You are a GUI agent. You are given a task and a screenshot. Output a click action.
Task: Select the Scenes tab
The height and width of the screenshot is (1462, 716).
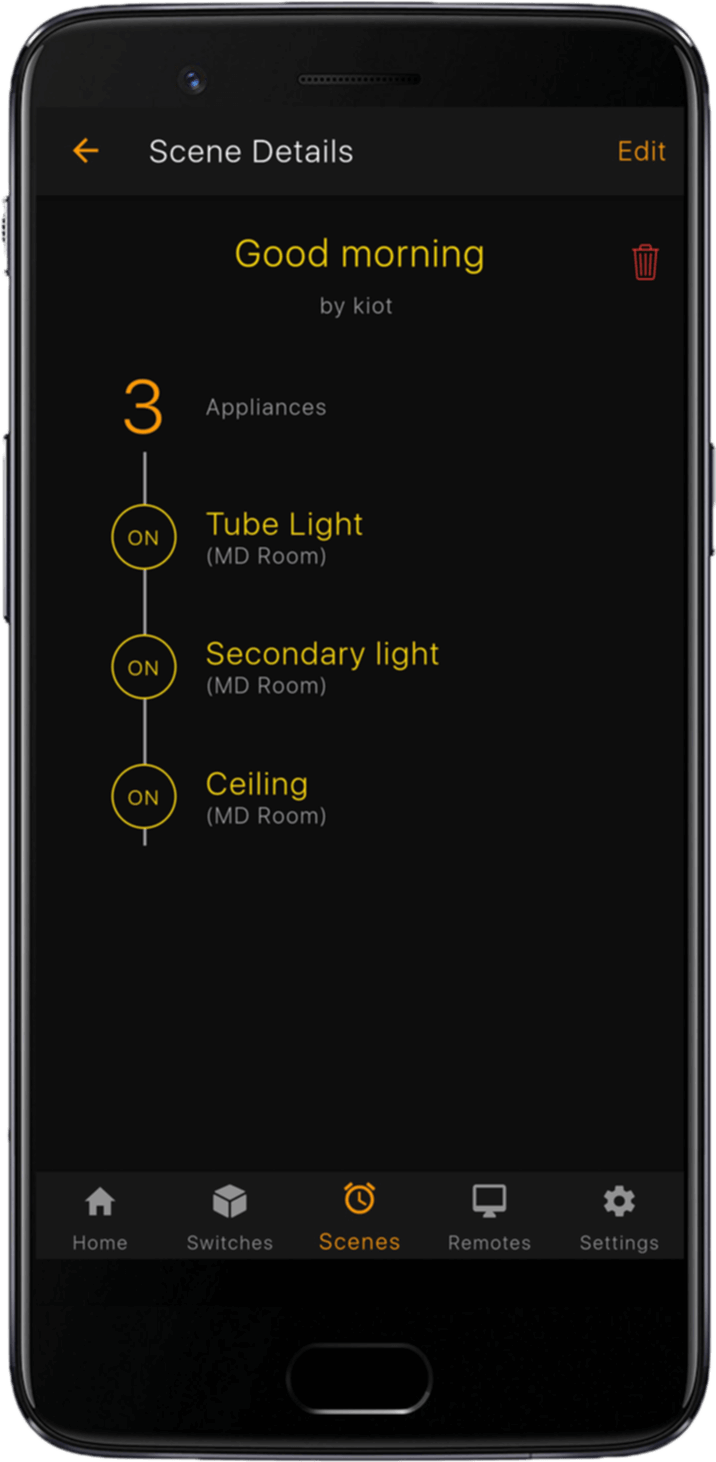coord(359,1217)
